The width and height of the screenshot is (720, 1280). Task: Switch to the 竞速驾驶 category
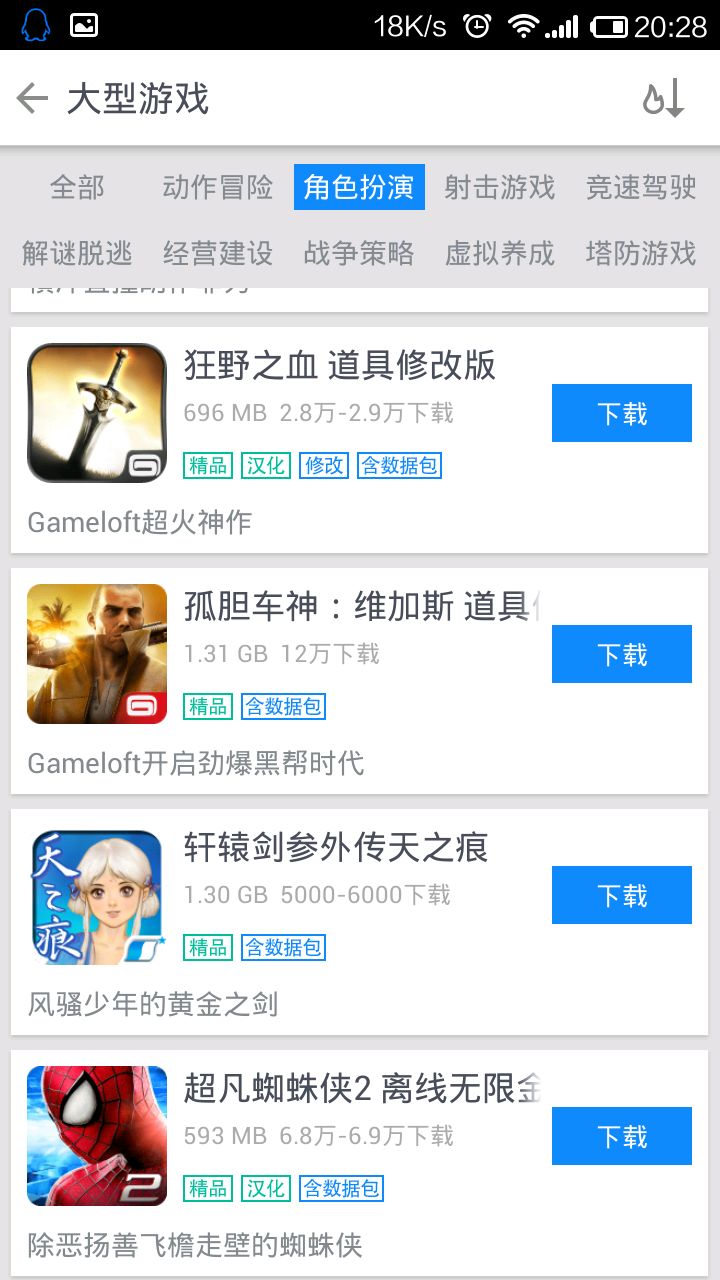[640, 187]
